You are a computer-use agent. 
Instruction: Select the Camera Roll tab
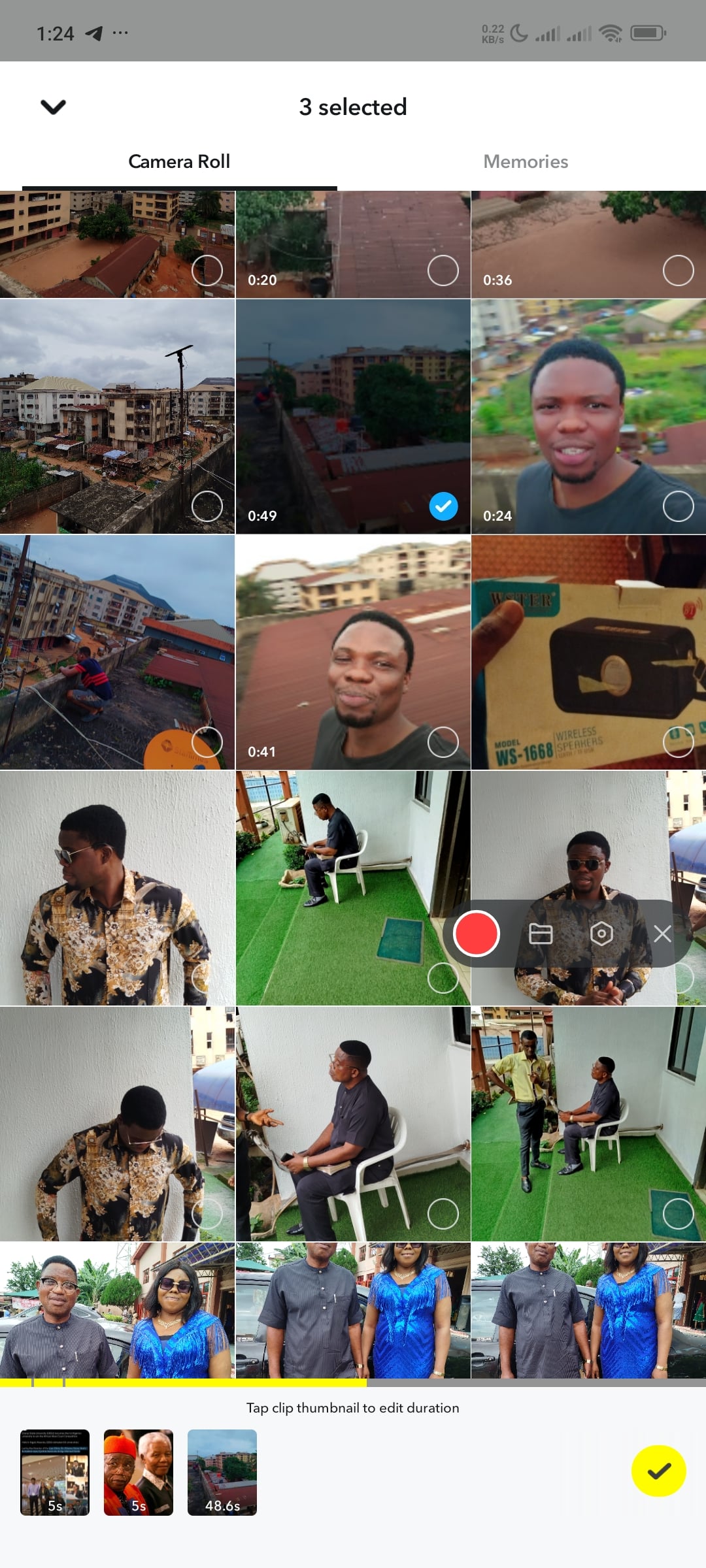point(178,161)
